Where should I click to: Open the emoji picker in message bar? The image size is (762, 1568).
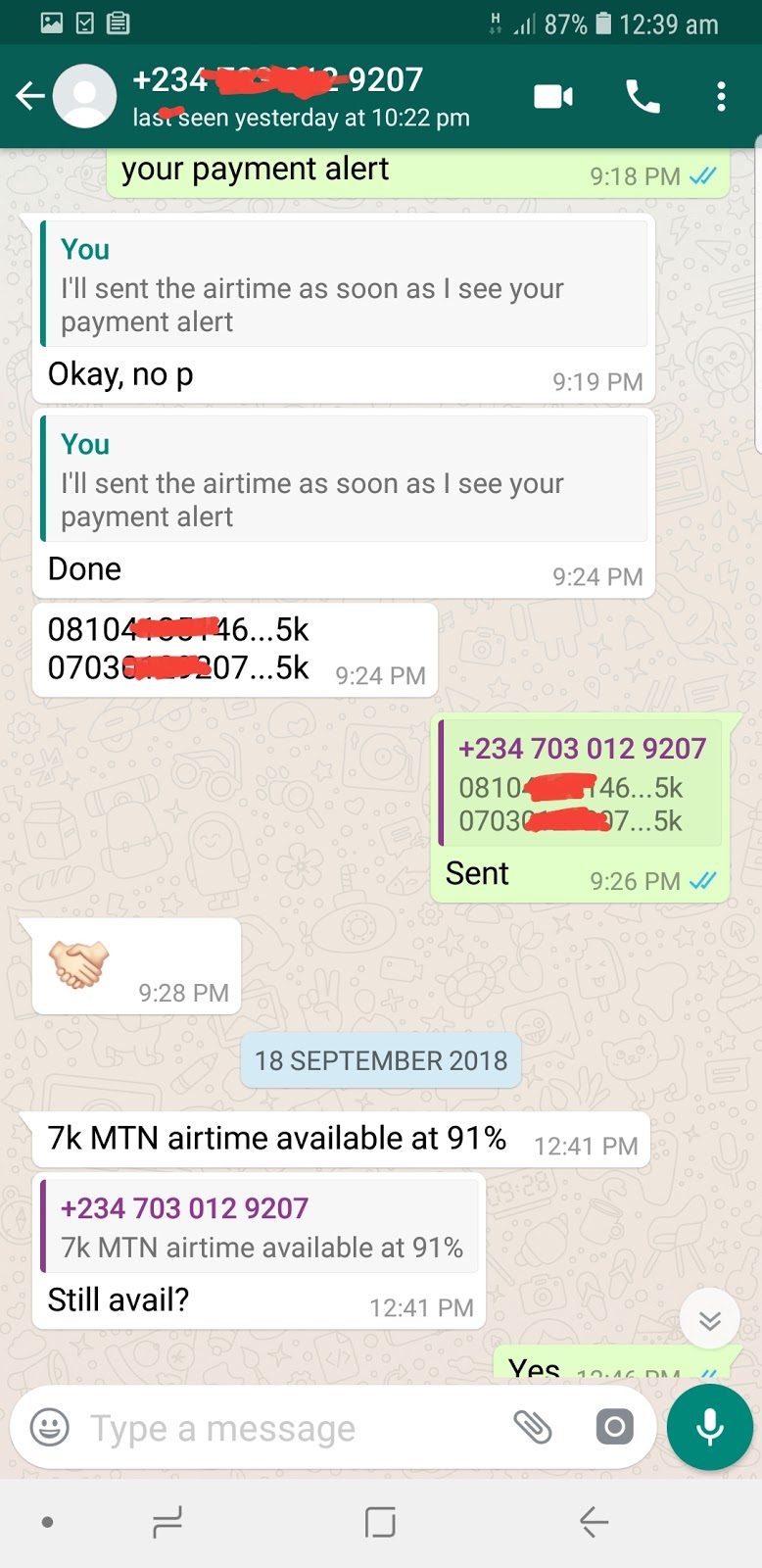tap(46, 1428)
